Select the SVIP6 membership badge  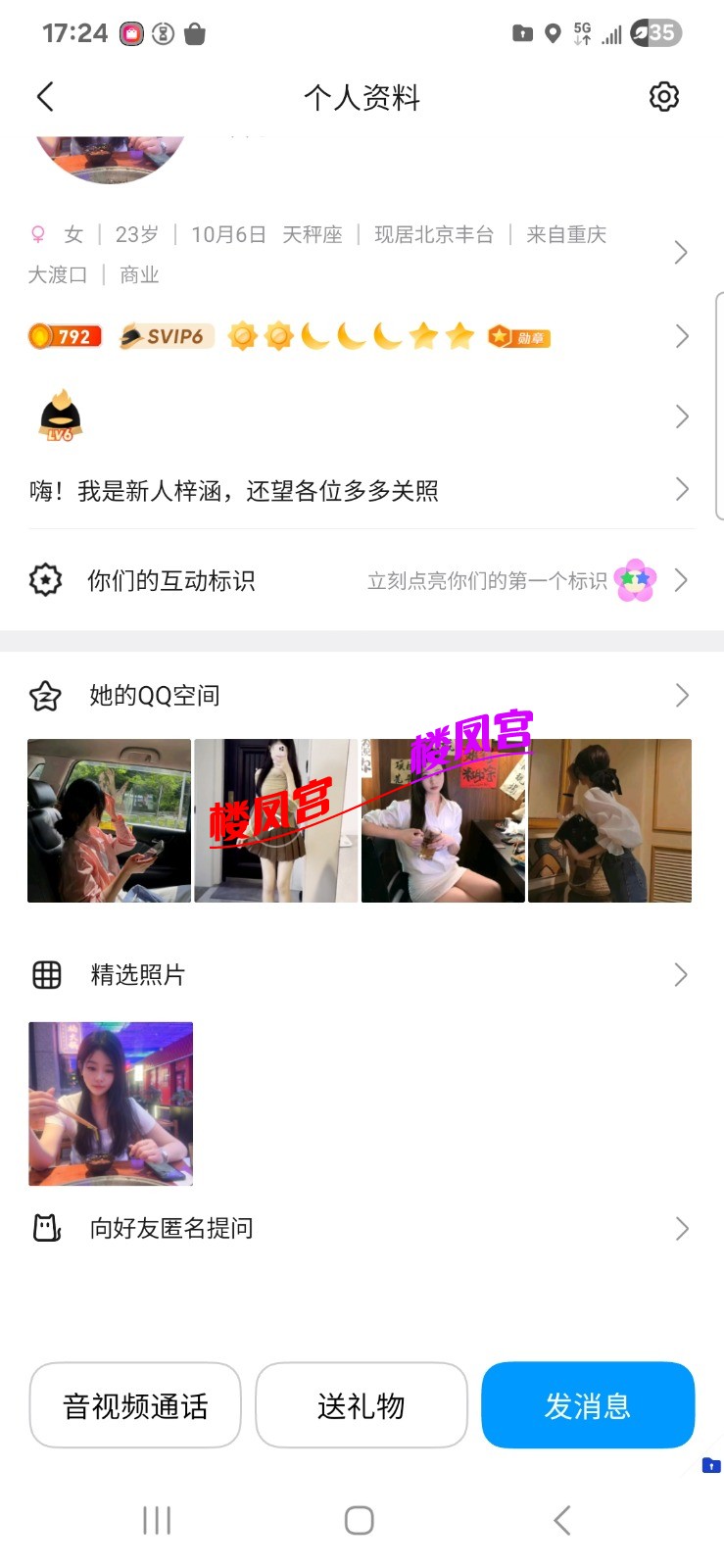point(165,335)
